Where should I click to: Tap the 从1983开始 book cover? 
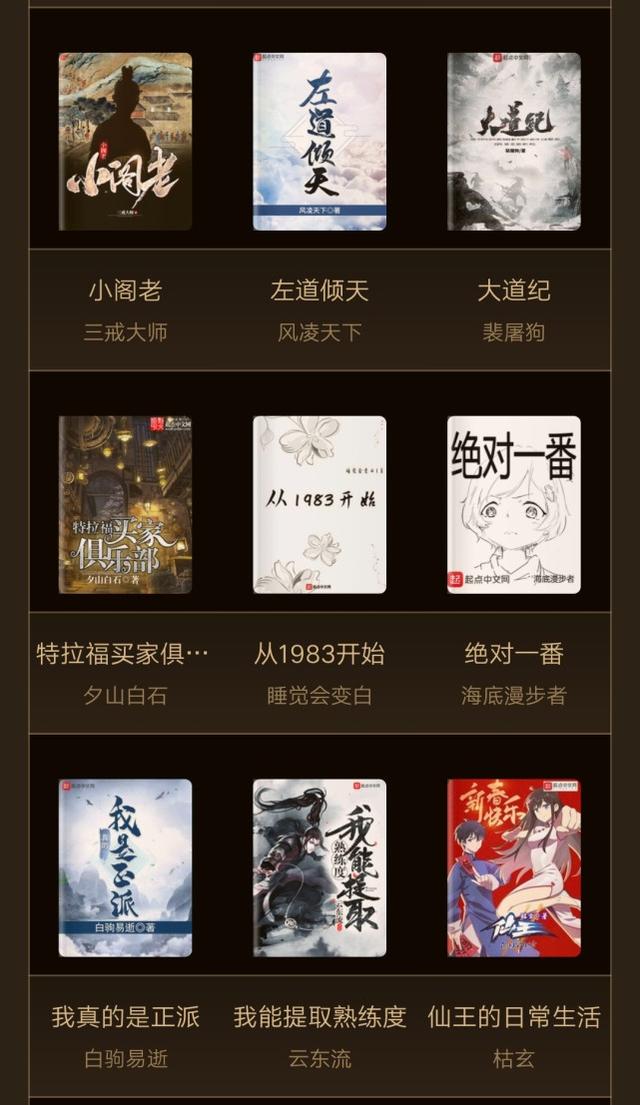[x=319, y=505]
